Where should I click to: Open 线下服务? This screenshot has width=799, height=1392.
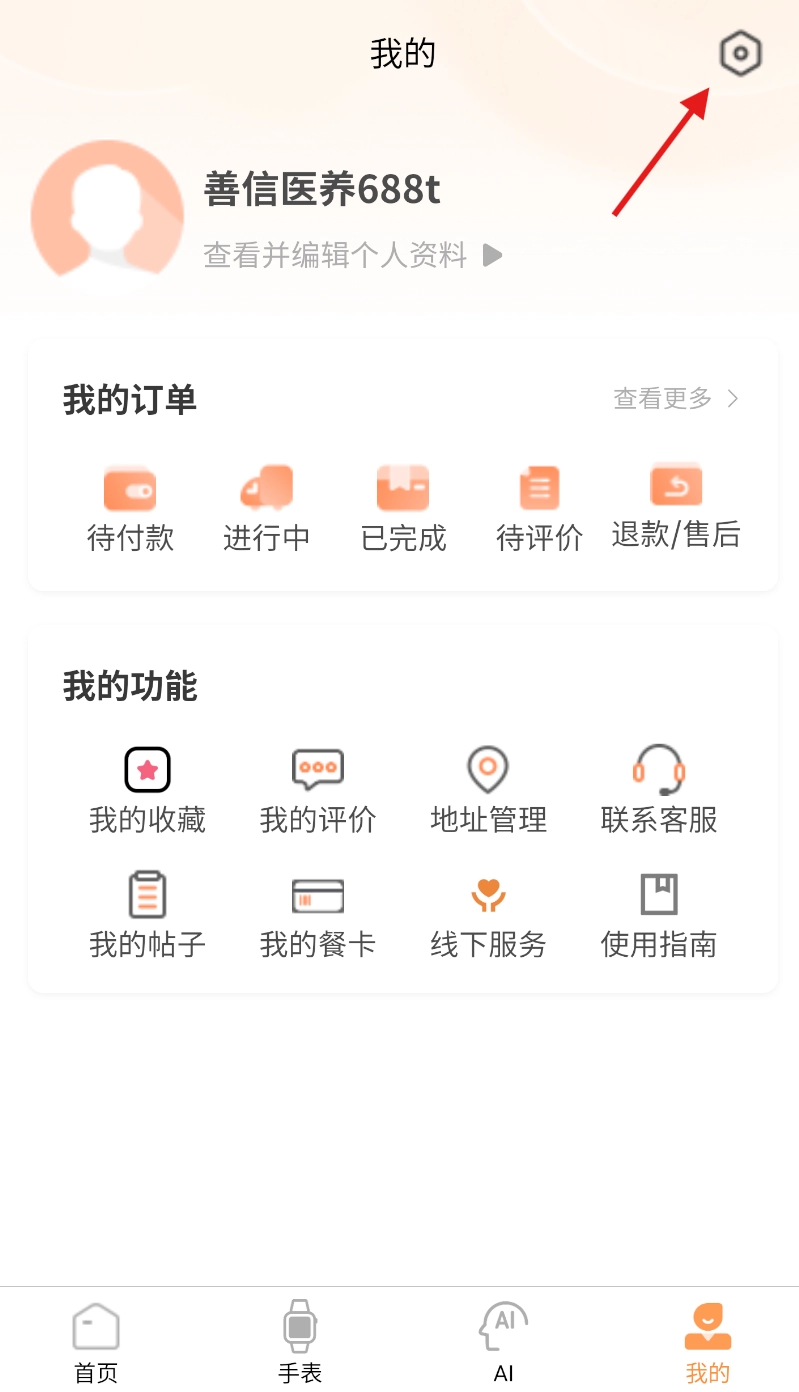pos(488,915)
